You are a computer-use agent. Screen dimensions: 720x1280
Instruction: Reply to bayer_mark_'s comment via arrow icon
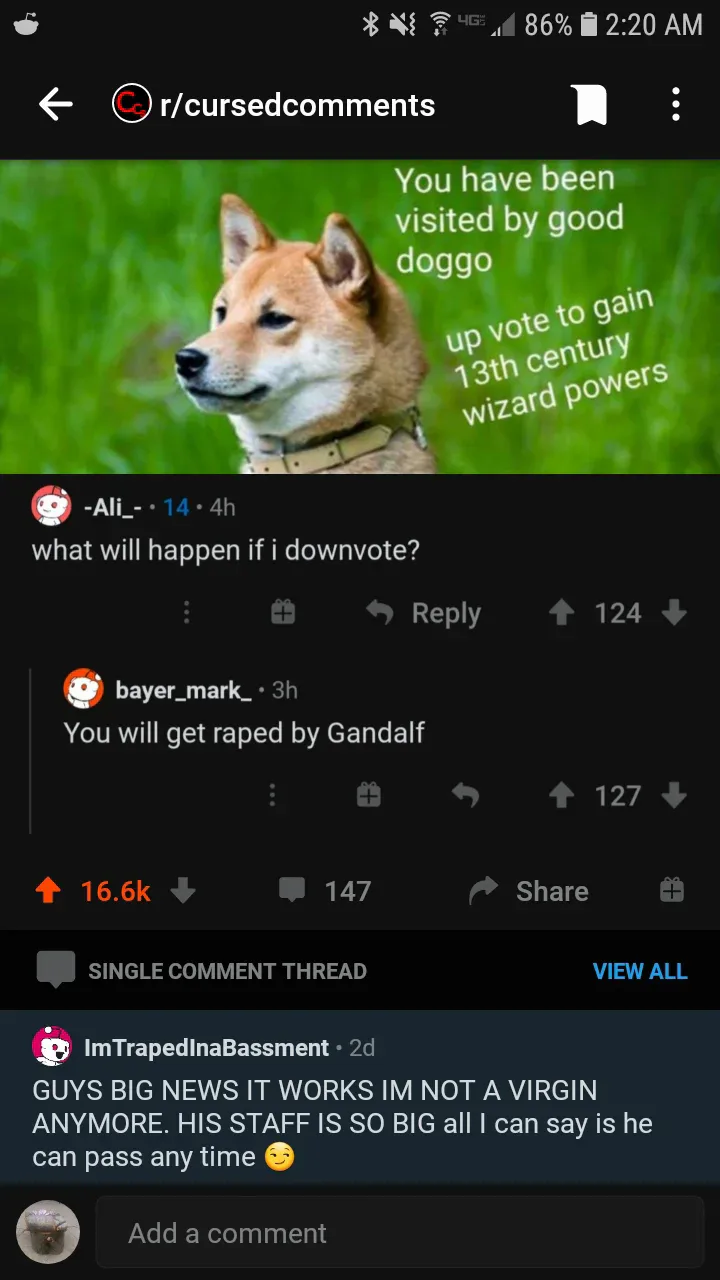coord(465,795)
